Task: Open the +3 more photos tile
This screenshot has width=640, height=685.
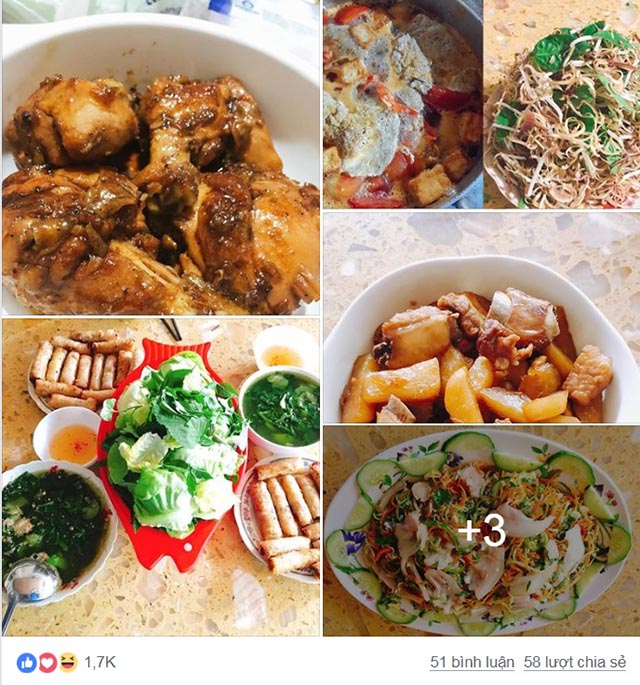Action: point(481,531)
